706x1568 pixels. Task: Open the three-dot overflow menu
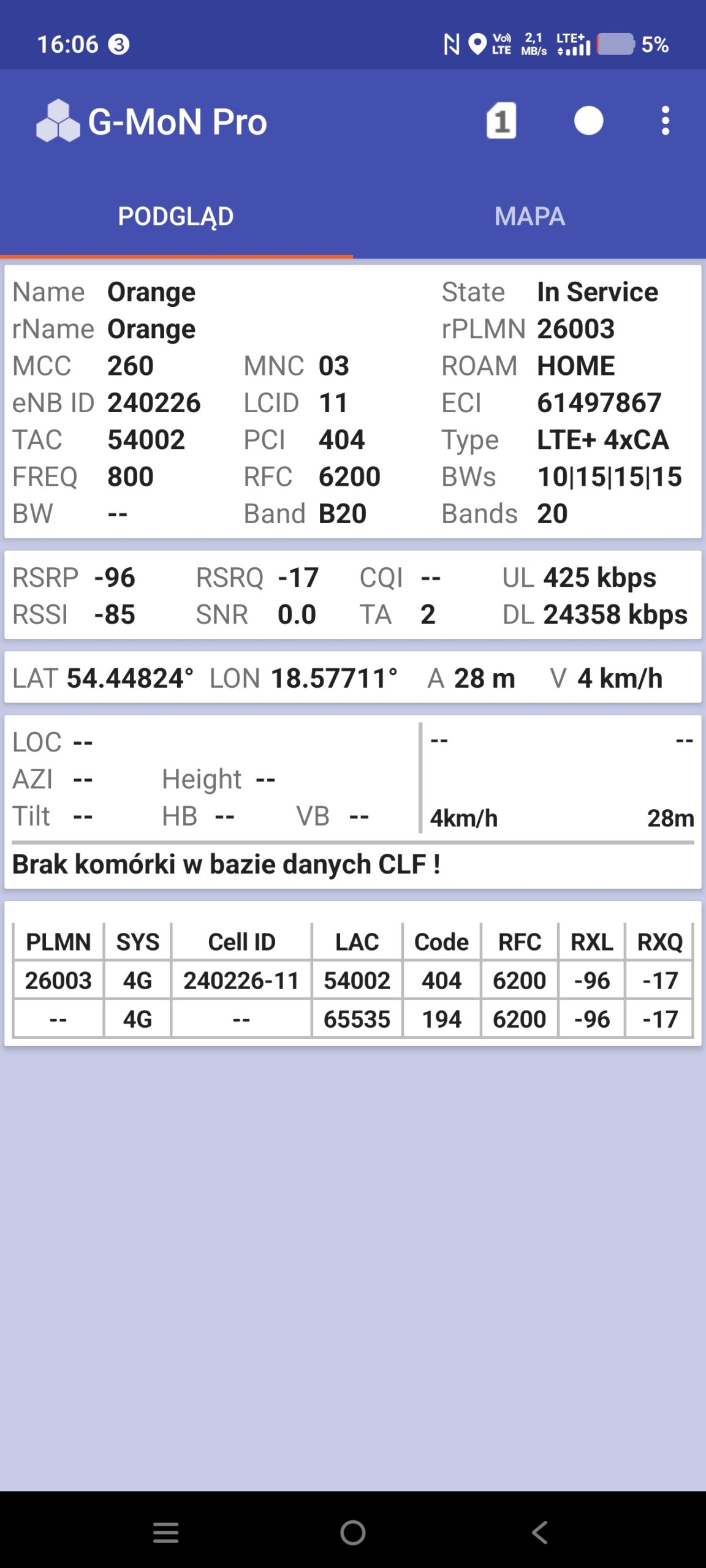(x=666, y=121)
